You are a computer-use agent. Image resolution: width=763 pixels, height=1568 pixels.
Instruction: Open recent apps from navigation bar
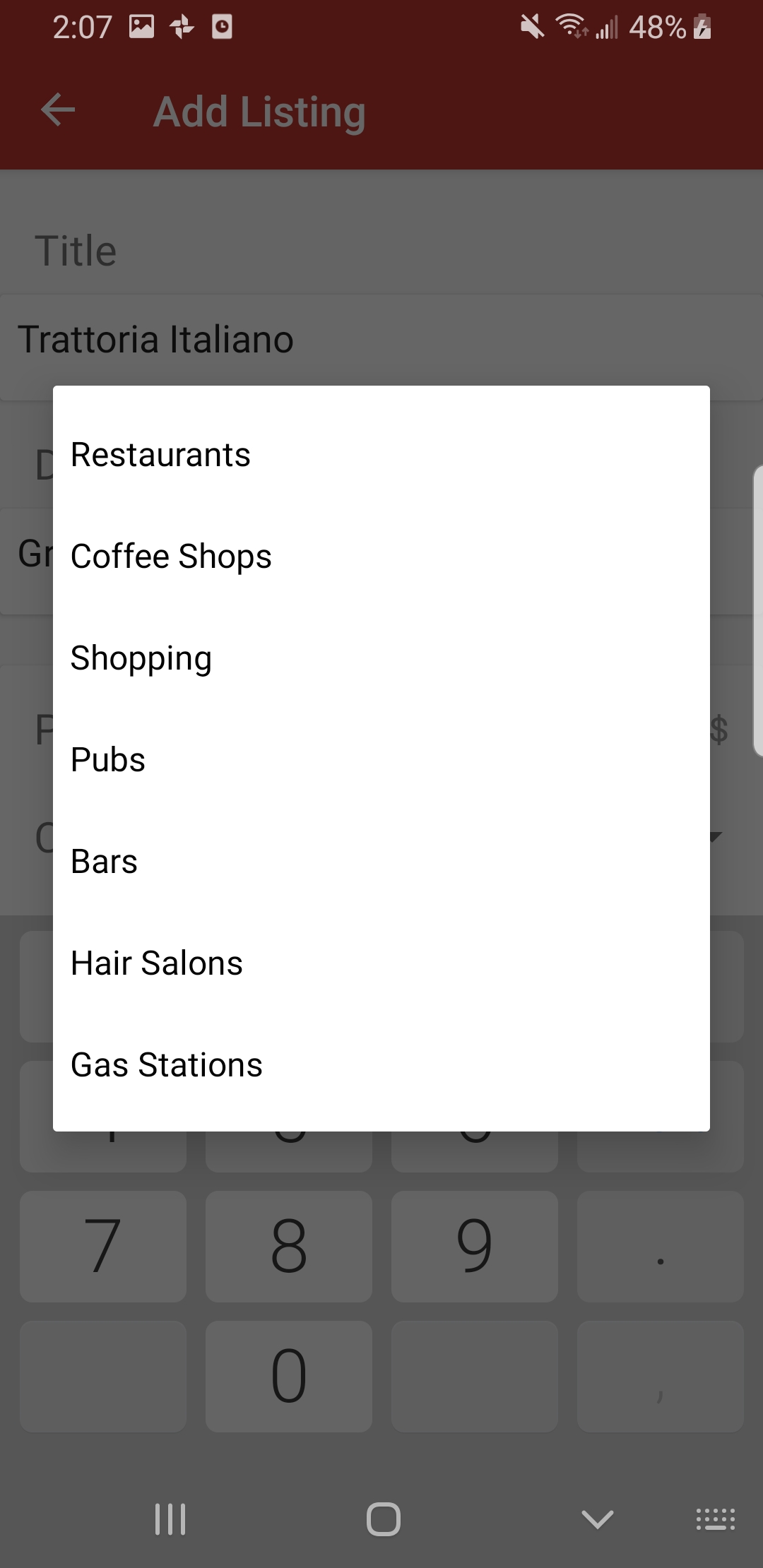(x=170, y=1519)
